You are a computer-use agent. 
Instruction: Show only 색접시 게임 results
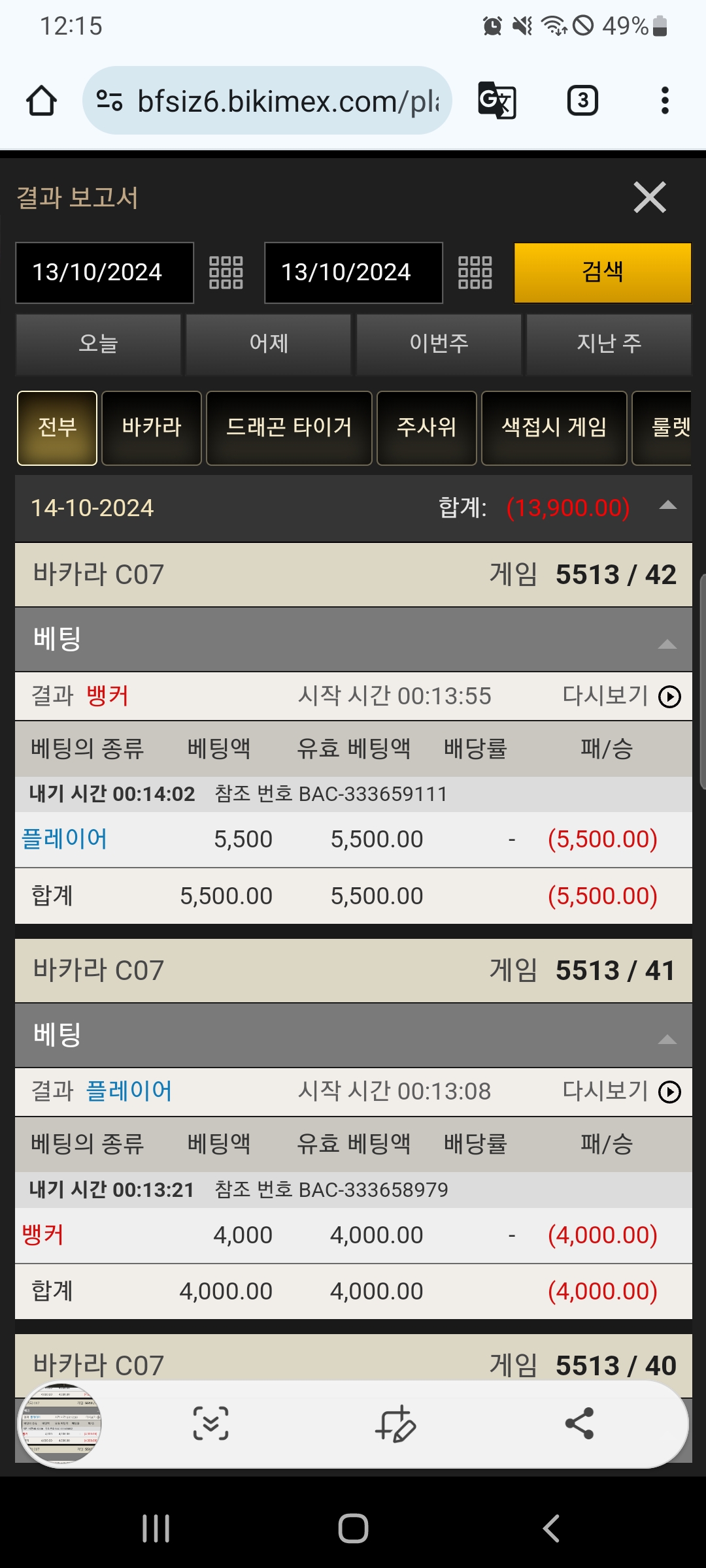point(554,428)
